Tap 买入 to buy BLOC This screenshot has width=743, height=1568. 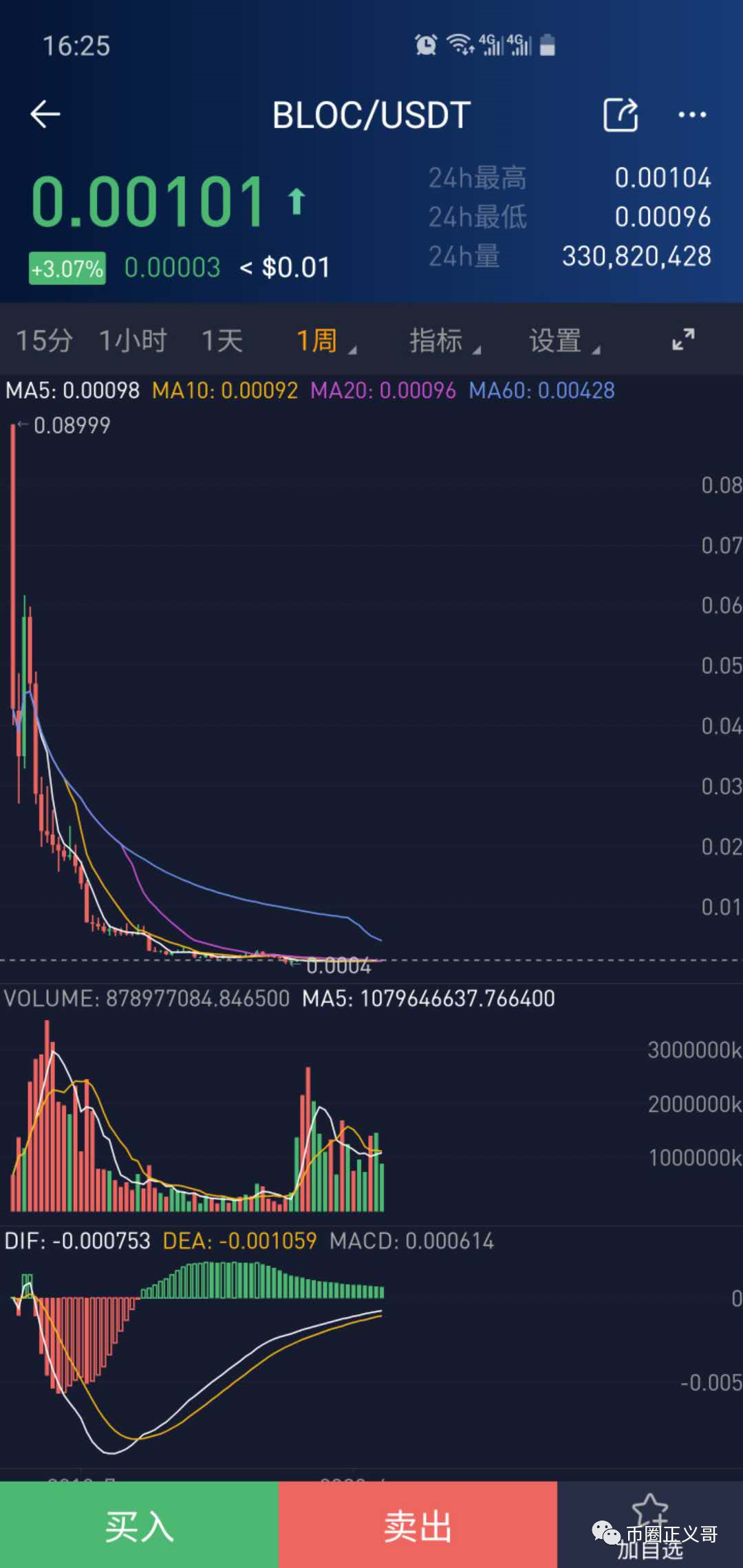coord(139,1525)
